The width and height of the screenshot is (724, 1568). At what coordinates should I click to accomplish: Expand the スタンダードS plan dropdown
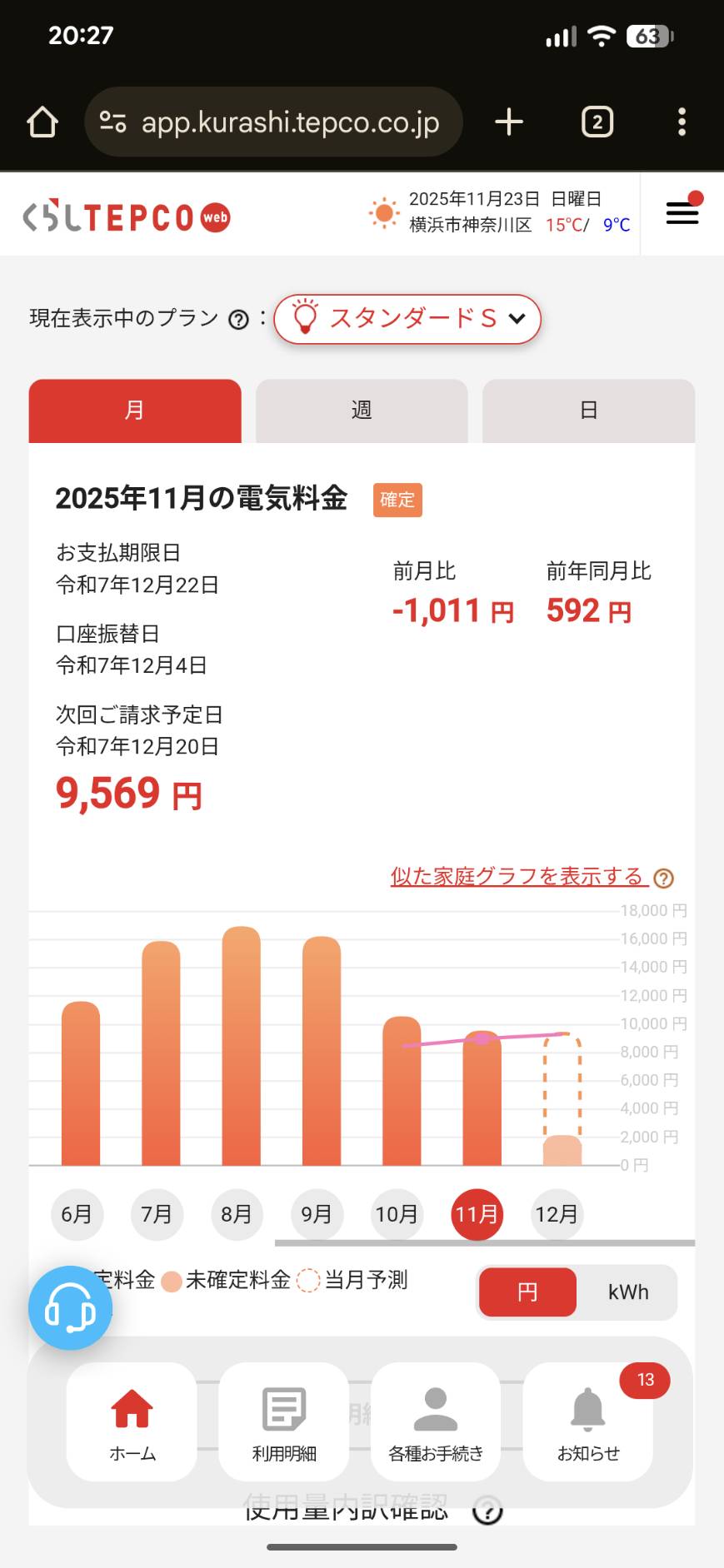click(407, 318)
